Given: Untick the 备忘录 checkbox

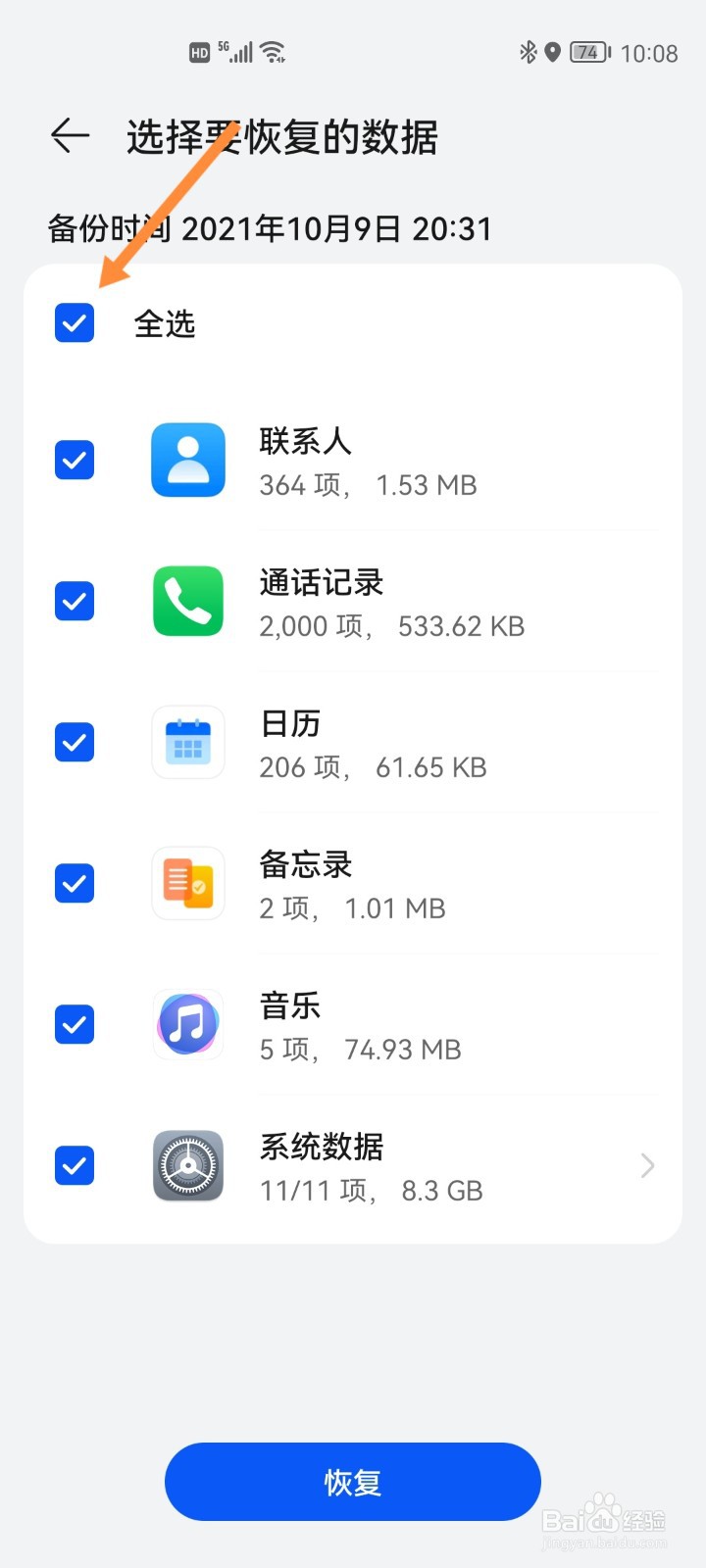Looking at the screenshot, I should 75,883.
